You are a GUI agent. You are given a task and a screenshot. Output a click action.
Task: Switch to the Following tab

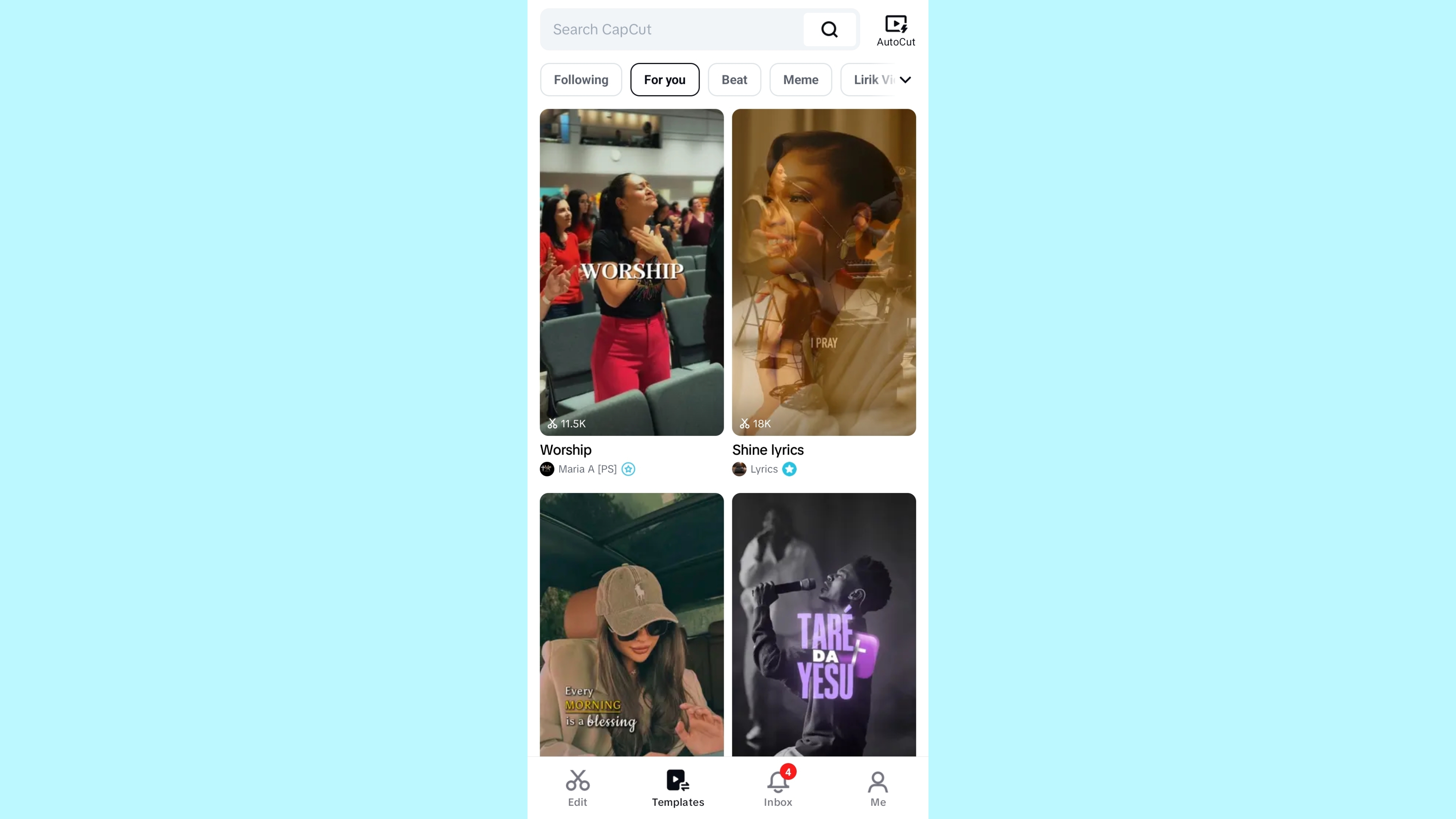[580, 80]
